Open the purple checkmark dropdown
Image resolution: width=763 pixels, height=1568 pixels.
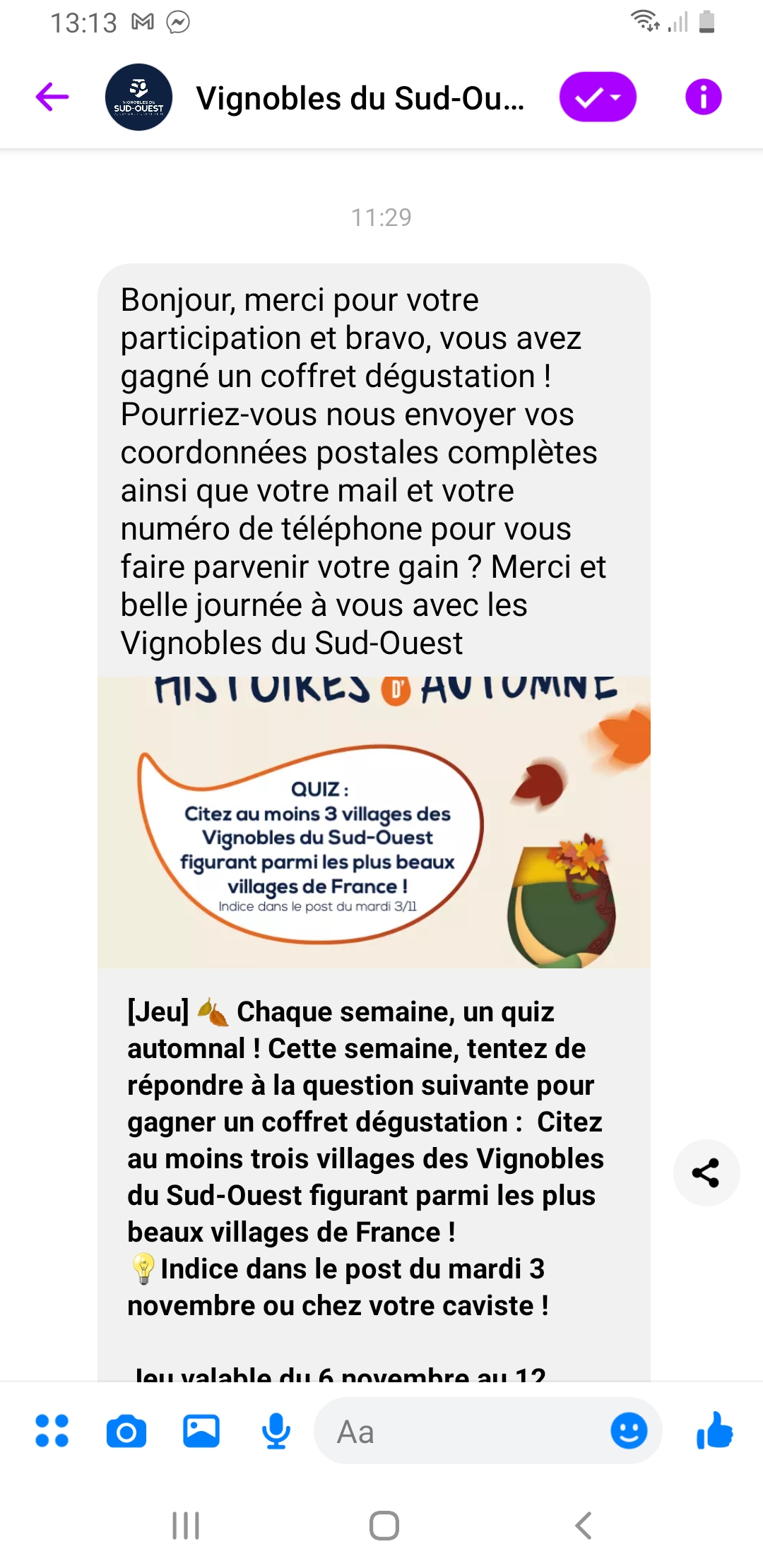(x=598, y=97)
